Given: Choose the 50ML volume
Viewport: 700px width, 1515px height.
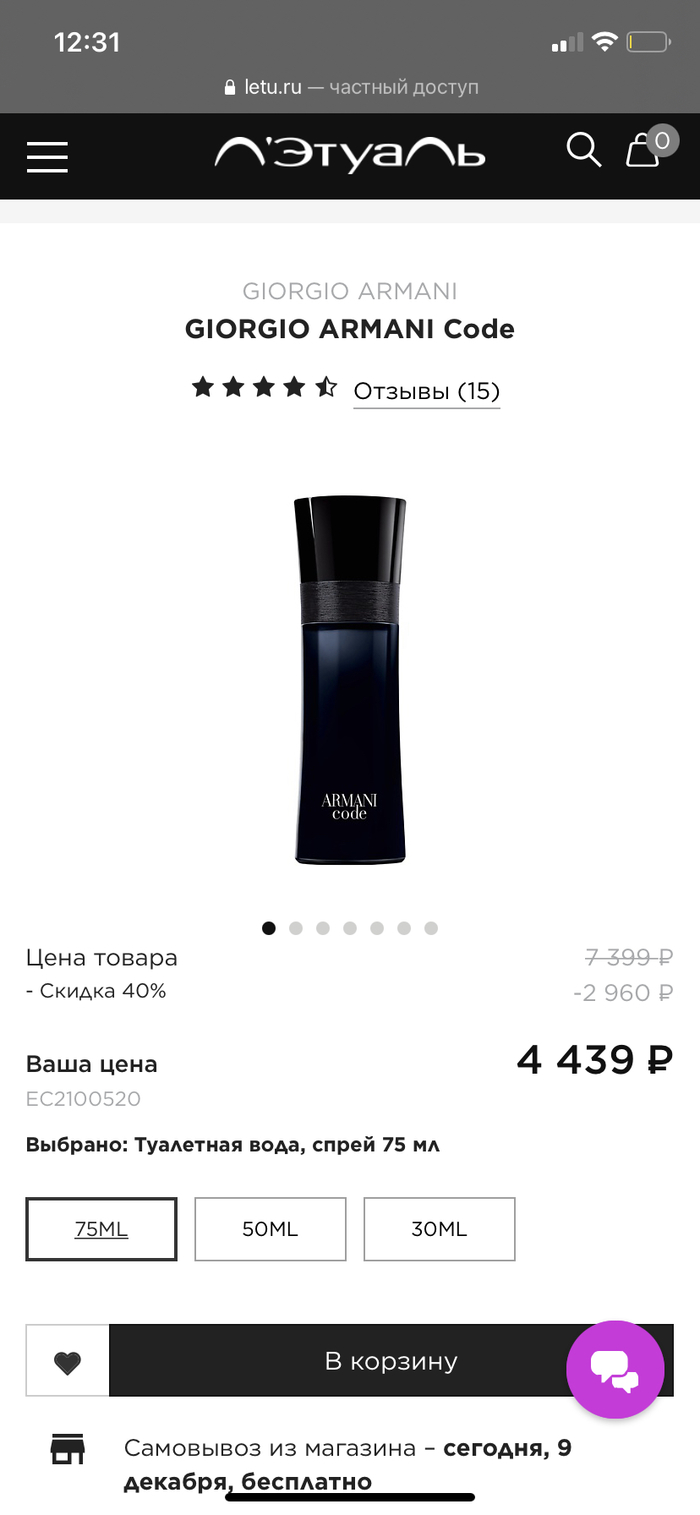Looking at the screenshot, I should coord(270,1229).
